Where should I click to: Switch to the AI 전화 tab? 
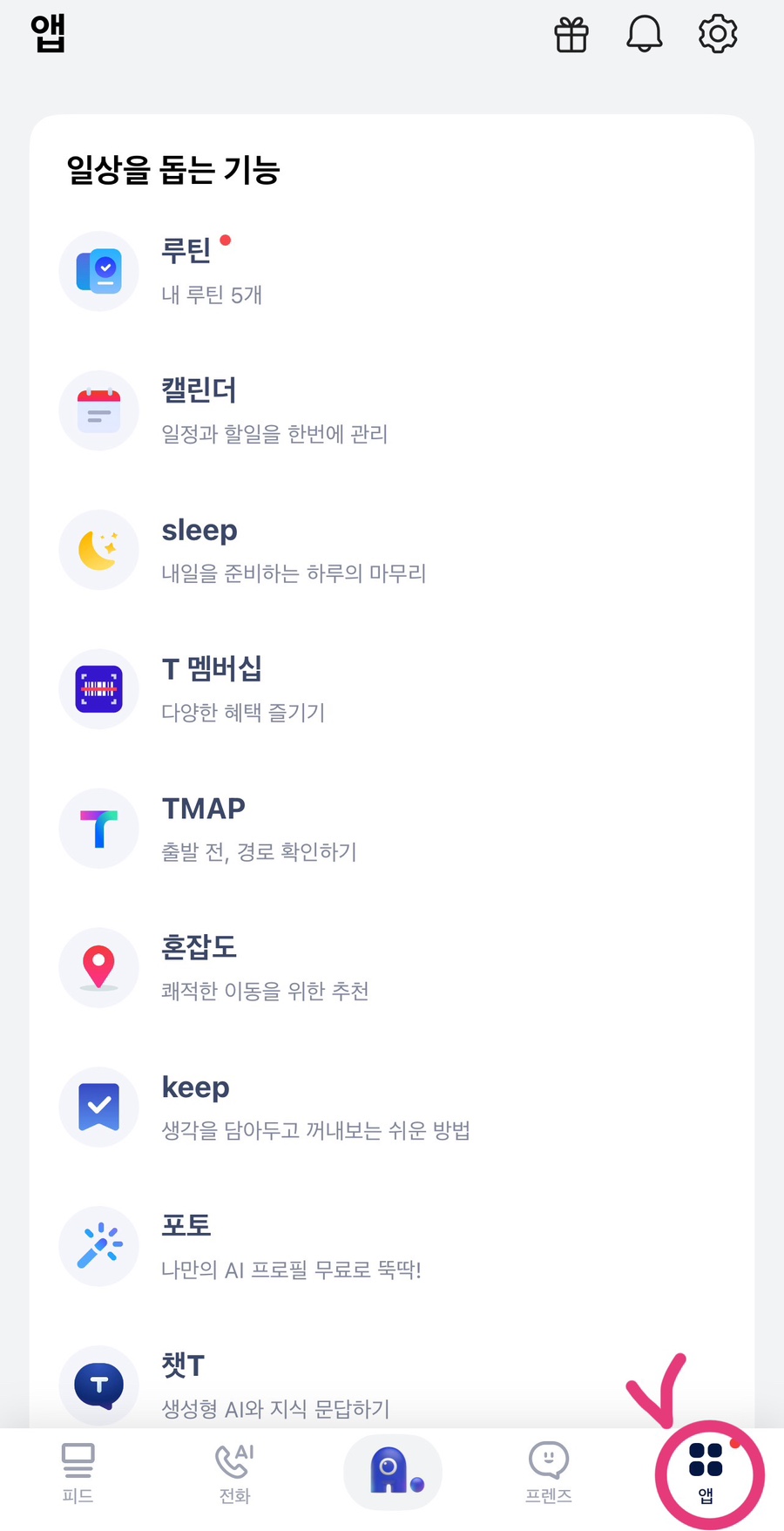234,1473
